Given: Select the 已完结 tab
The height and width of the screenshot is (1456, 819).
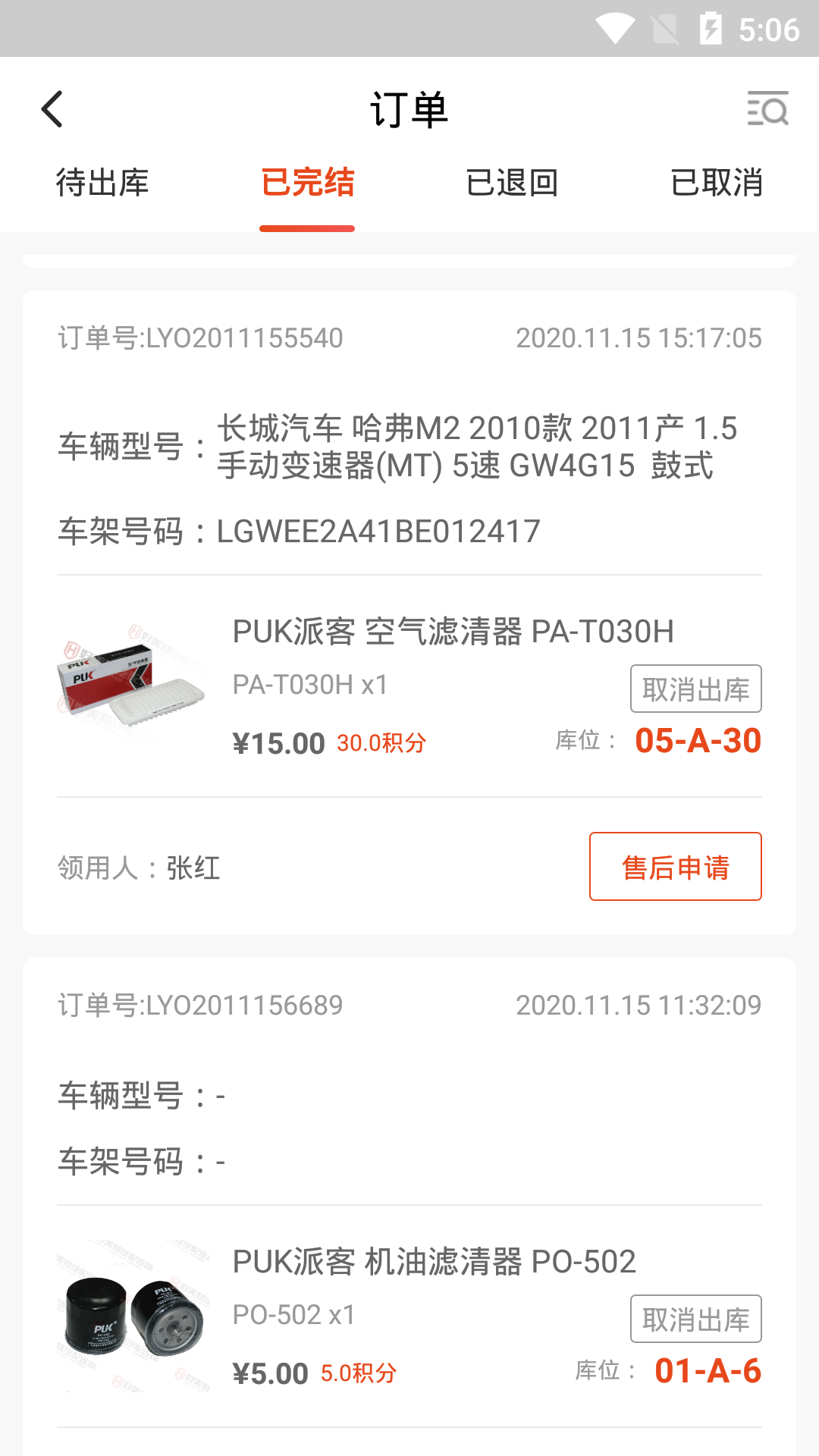Looking at the screenshot, I should (x=307, y=183).
